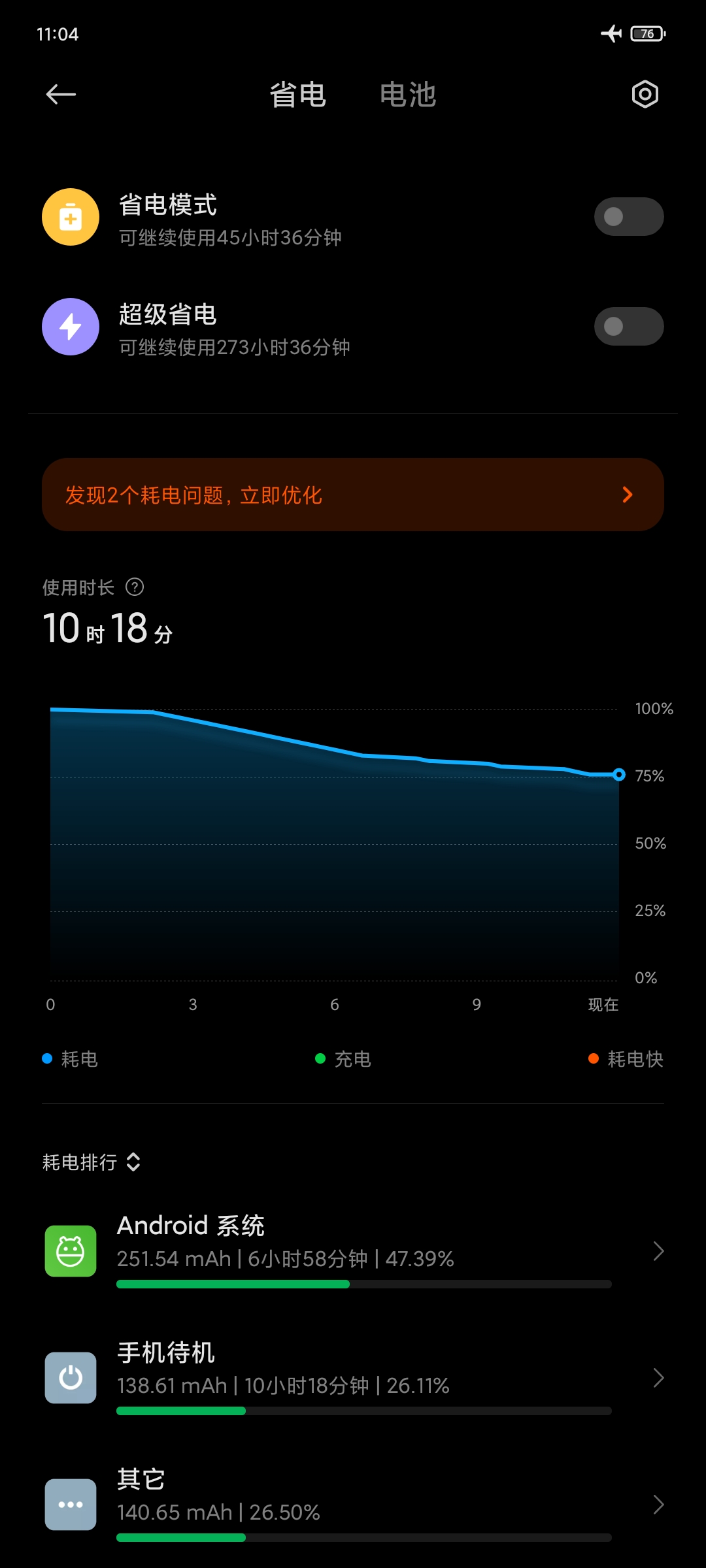Open the 发现2个耗电问题 optimize banner
This screenshot has height=1568, width=706.
click(x=353, y=495)
